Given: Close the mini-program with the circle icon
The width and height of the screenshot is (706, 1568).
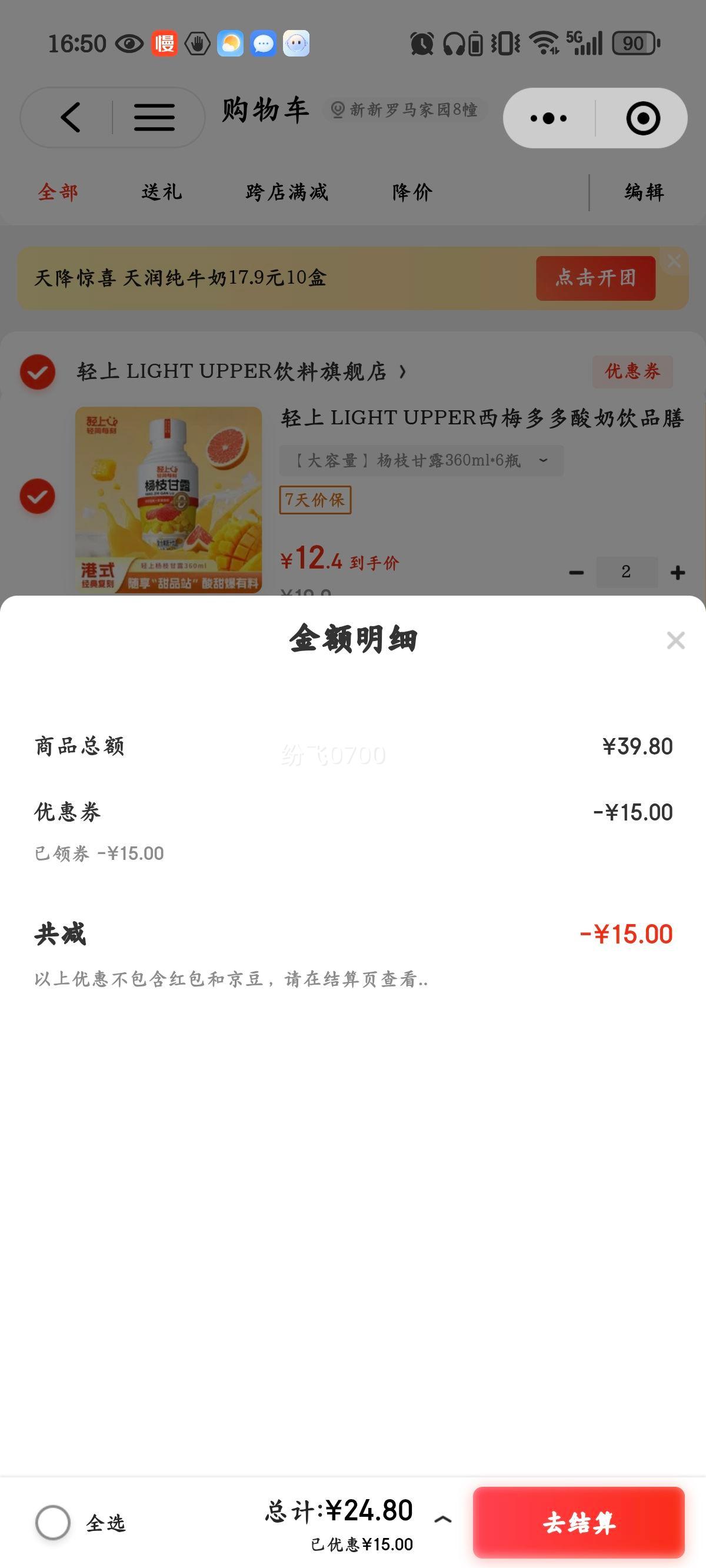Looking at the screenshot, I should click(x=642, y=118).
